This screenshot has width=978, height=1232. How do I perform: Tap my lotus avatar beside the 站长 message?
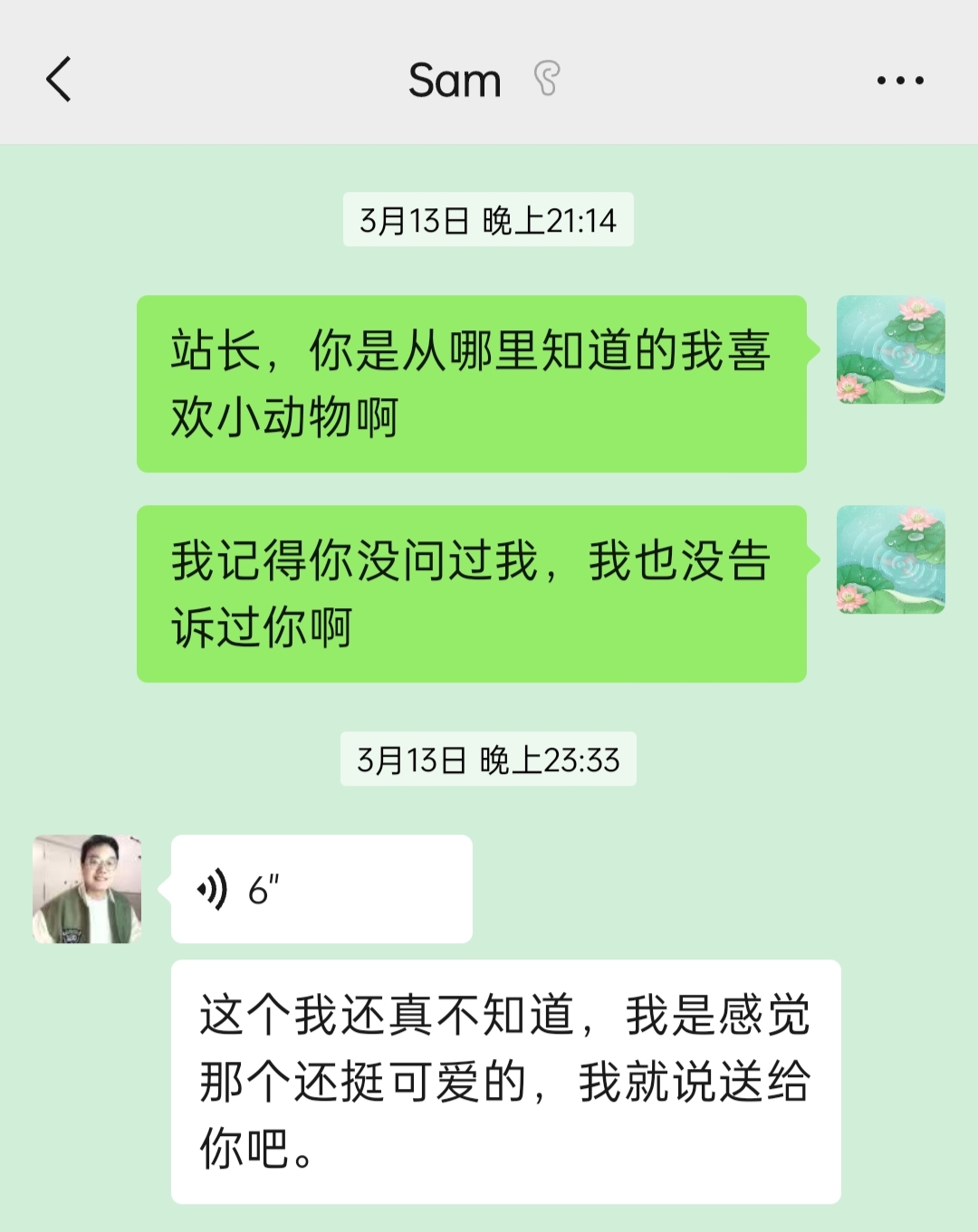890,349
